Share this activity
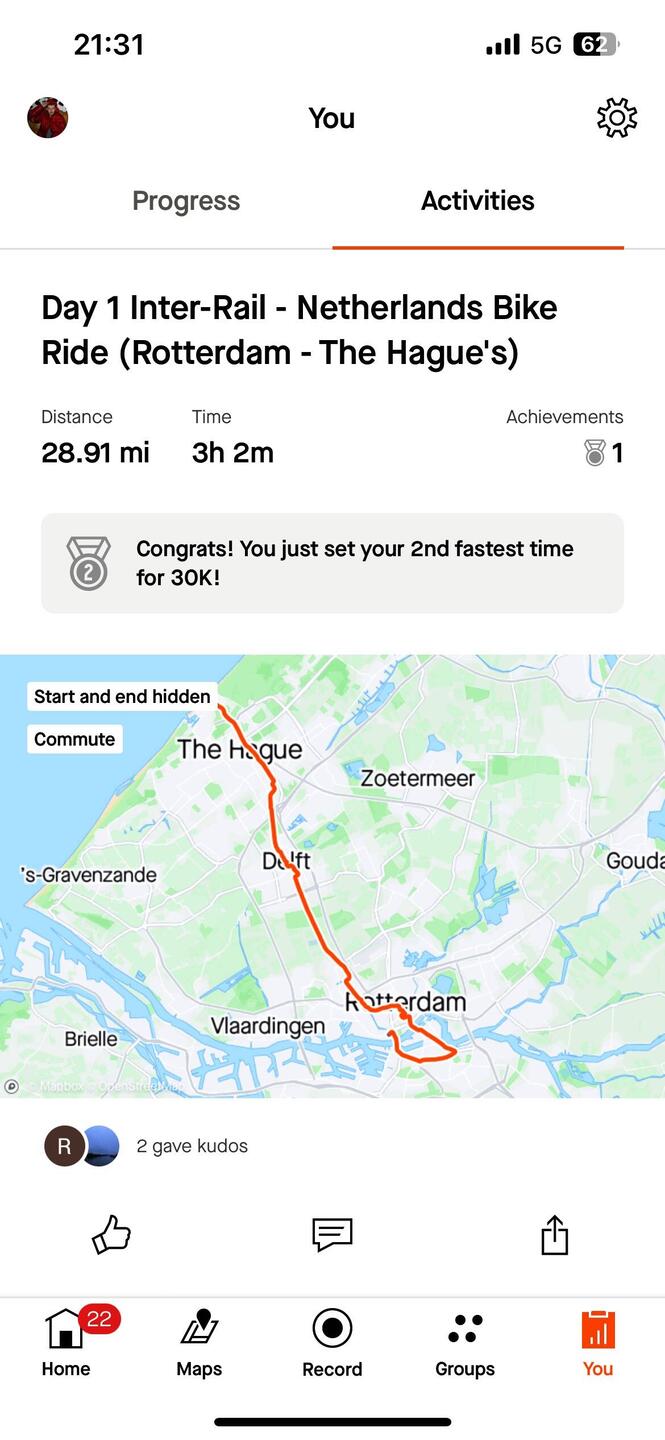Viewport: 665px width, 1440px height. [554, 1235]
